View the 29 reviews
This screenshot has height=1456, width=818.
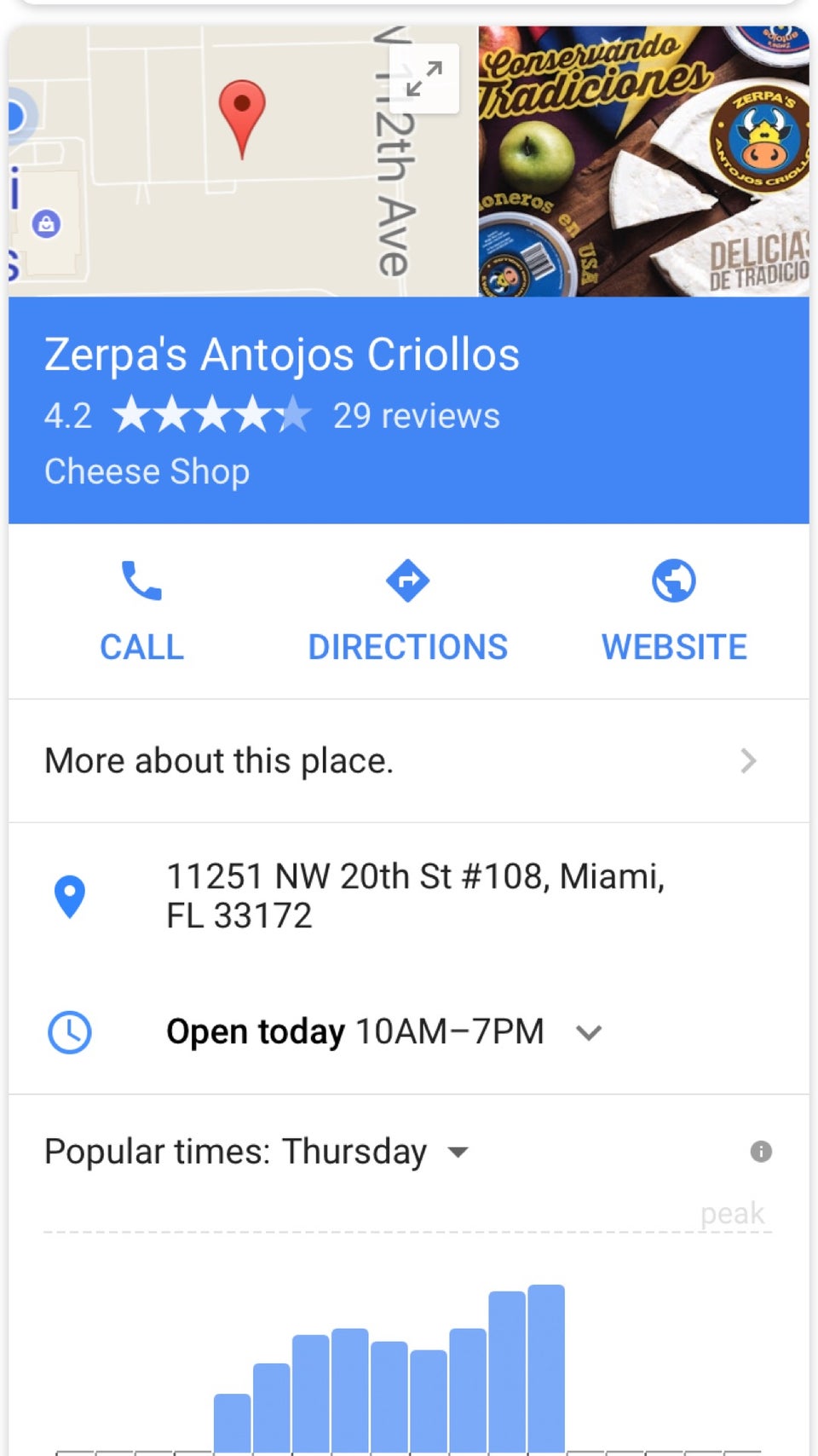click(x=416, y=416)
